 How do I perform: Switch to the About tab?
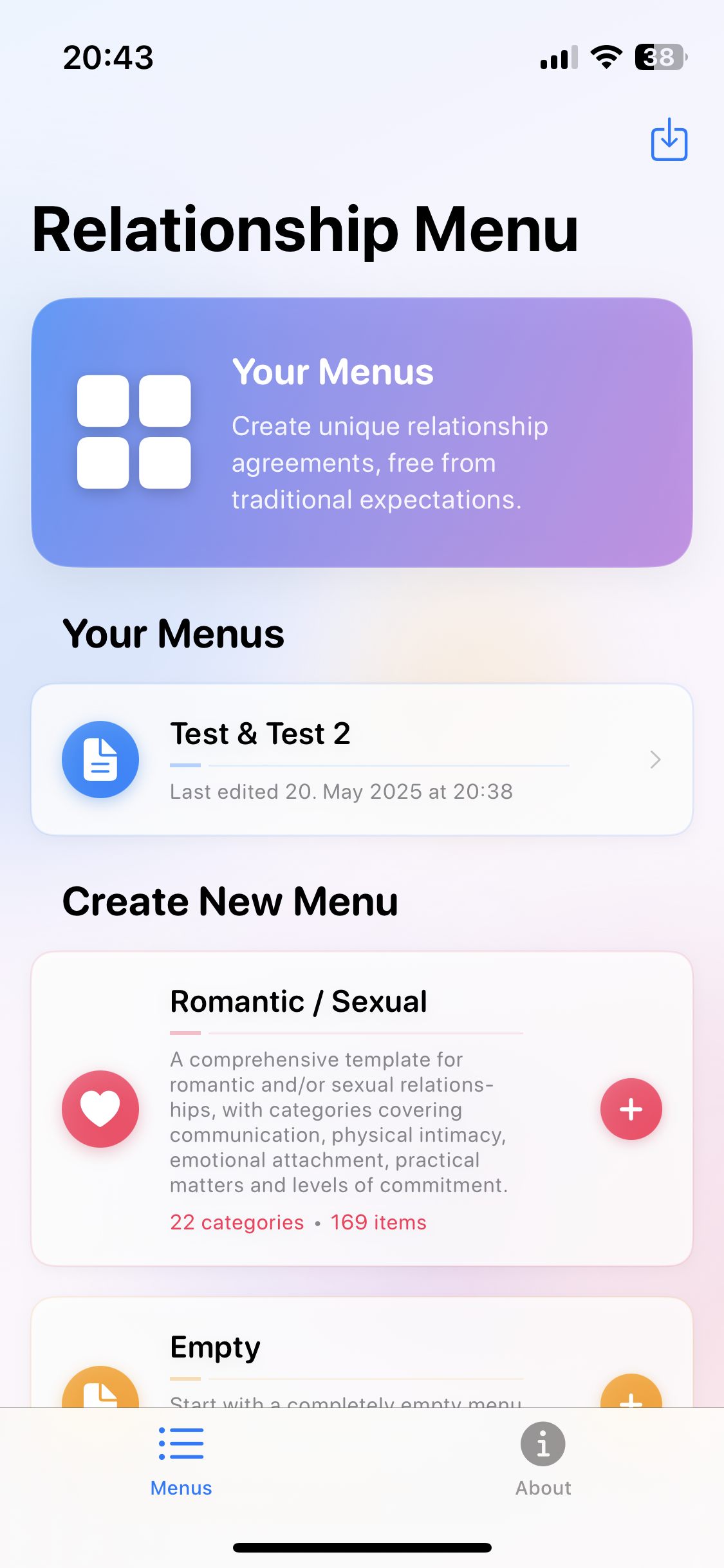click(x=543, y=1459)
